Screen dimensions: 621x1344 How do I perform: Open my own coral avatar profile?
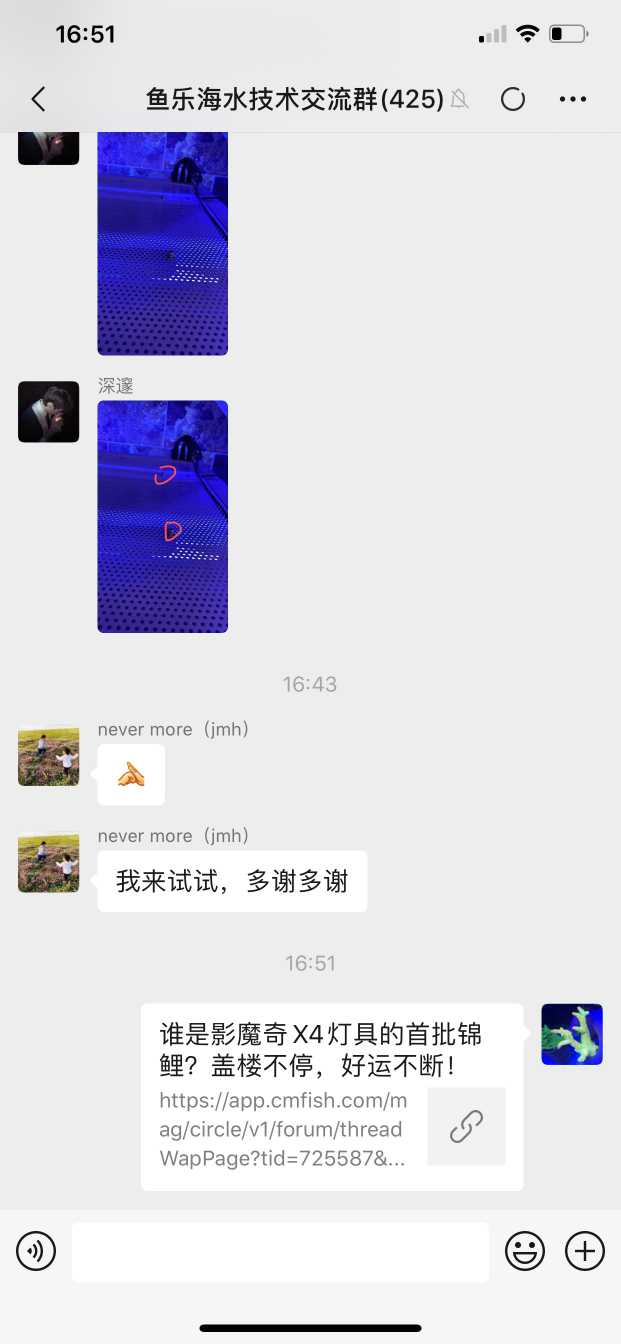point(572,1034)
